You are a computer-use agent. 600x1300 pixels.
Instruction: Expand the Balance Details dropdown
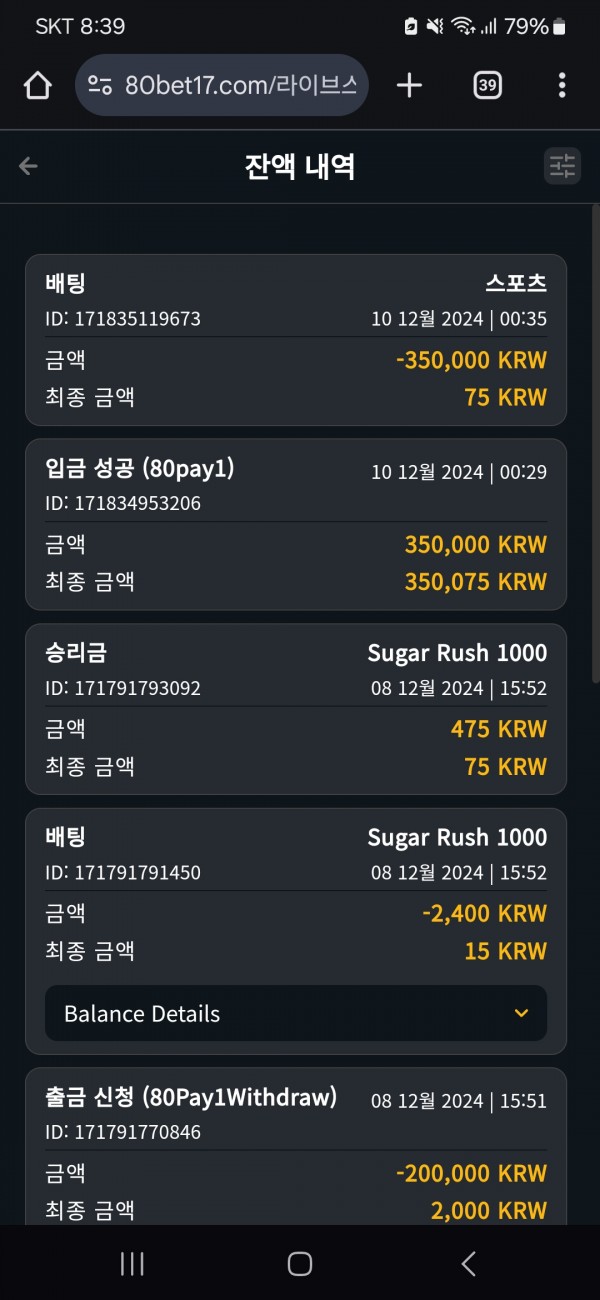point(296,1013)
